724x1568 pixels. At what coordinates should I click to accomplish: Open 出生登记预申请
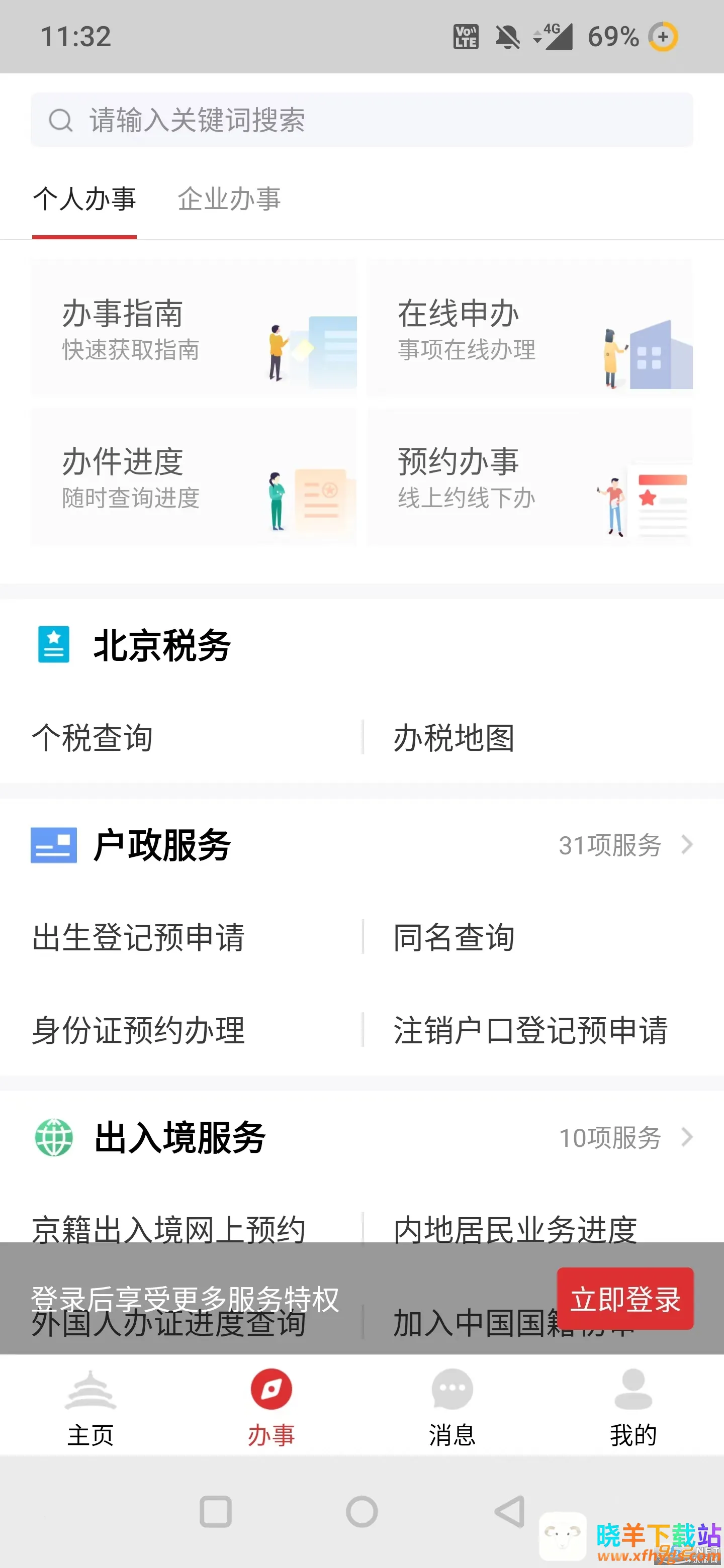(x=138, y=937)
